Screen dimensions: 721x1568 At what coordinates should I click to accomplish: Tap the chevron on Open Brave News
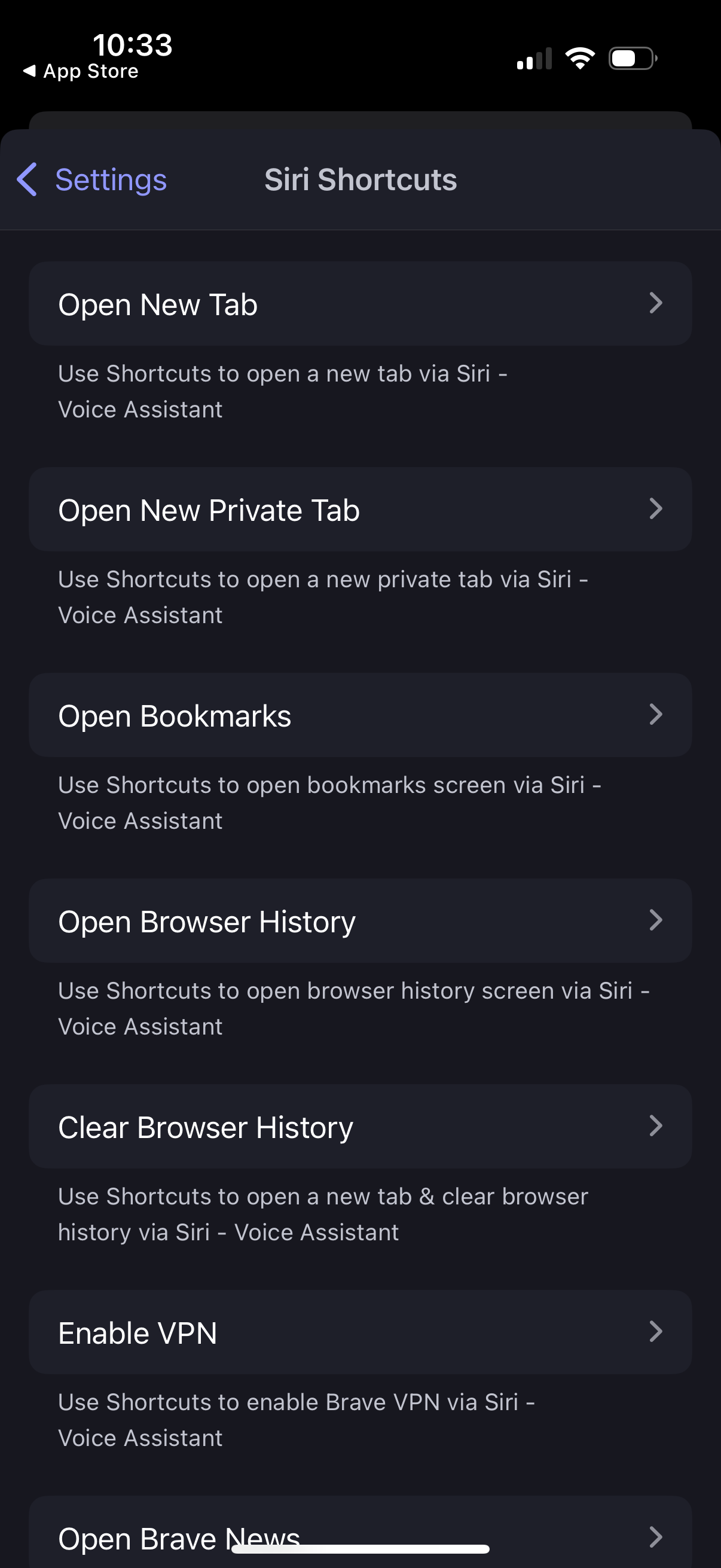coord(655,1536)
